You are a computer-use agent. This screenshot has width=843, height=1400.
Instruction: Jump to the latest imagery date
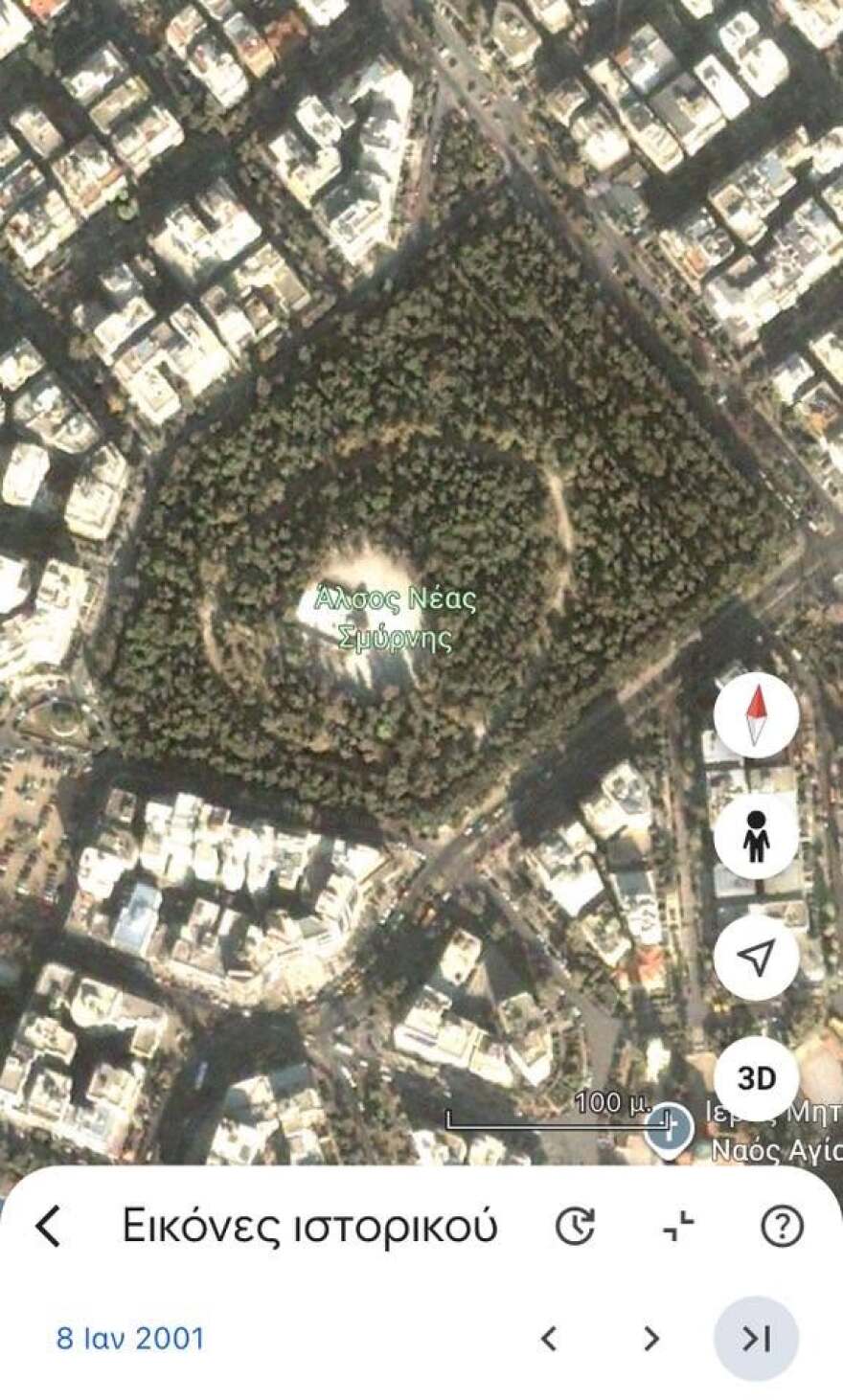756,1338
